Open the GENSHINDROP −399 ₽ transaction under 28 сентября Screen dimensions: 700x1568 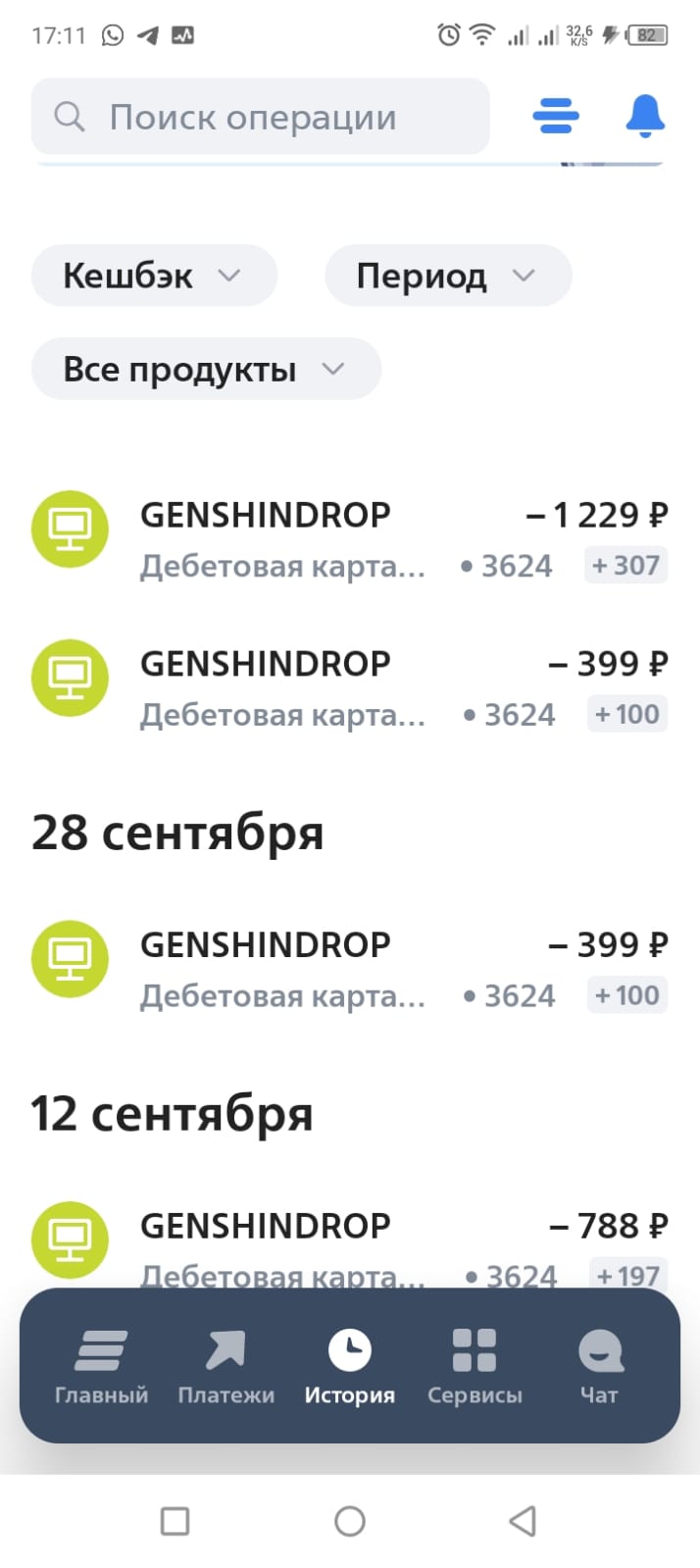tap(349, 969)
